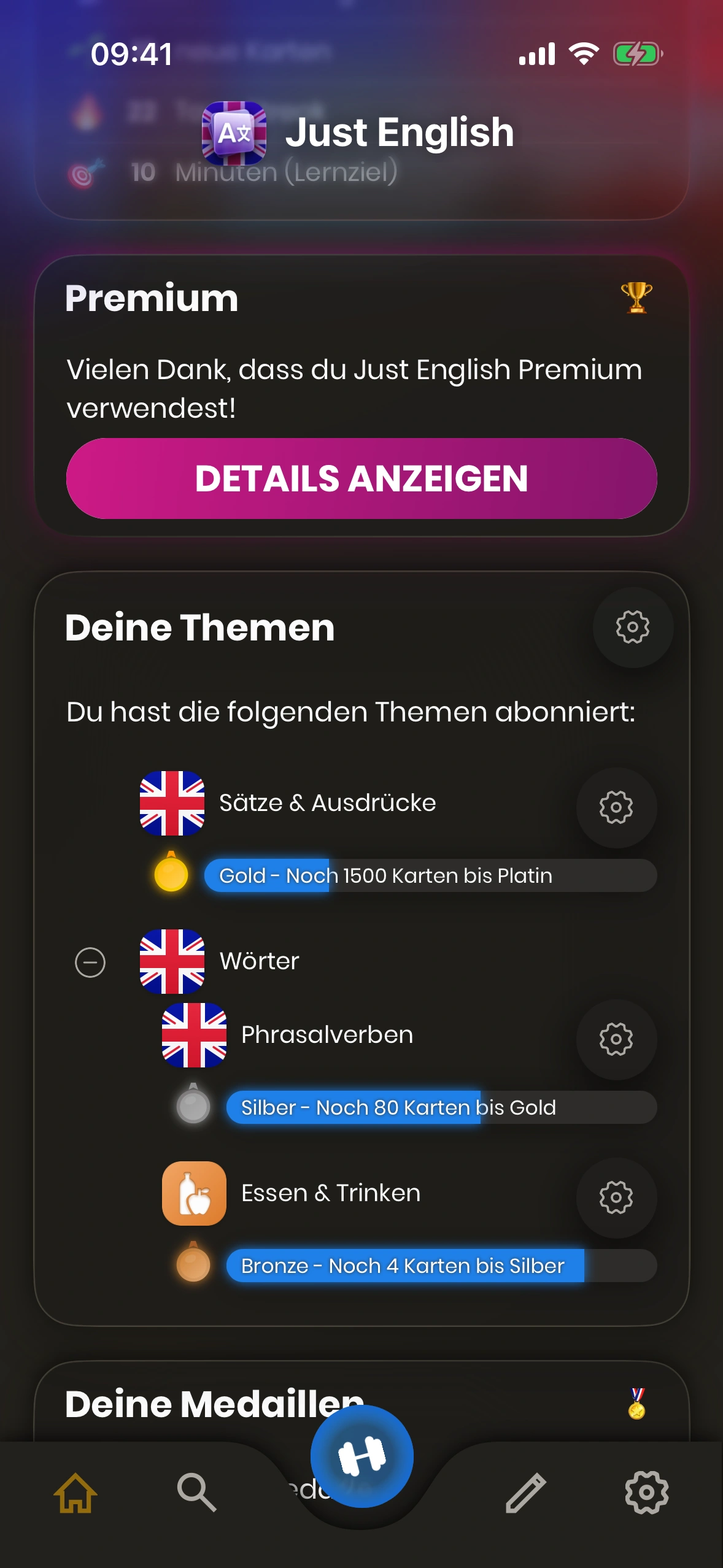Open the pencil edit tab
The width and height of the screenshot is (723, 1568).
525,1493
